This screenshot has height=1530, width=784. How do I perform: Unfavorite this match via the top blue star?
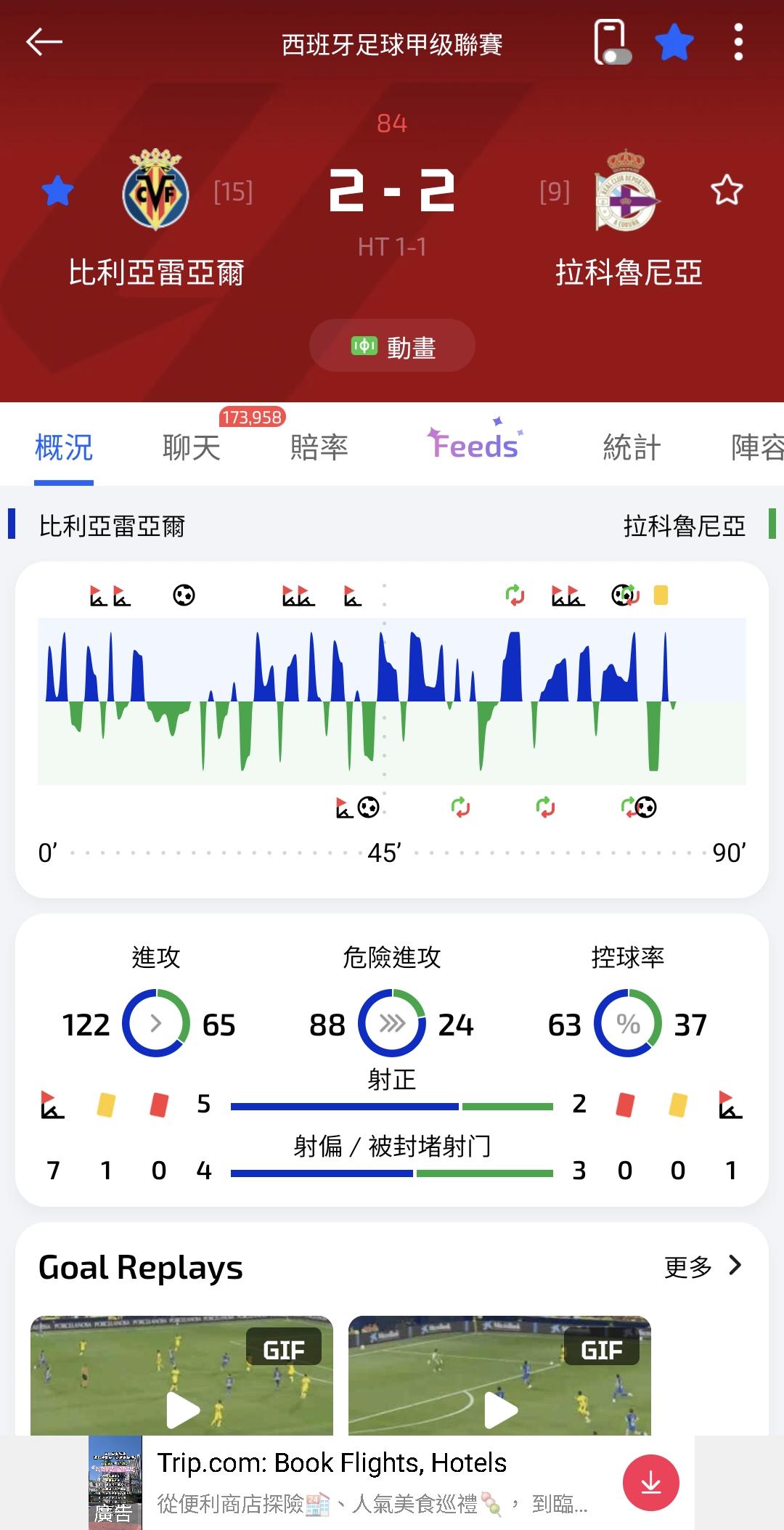click(674, 42)
